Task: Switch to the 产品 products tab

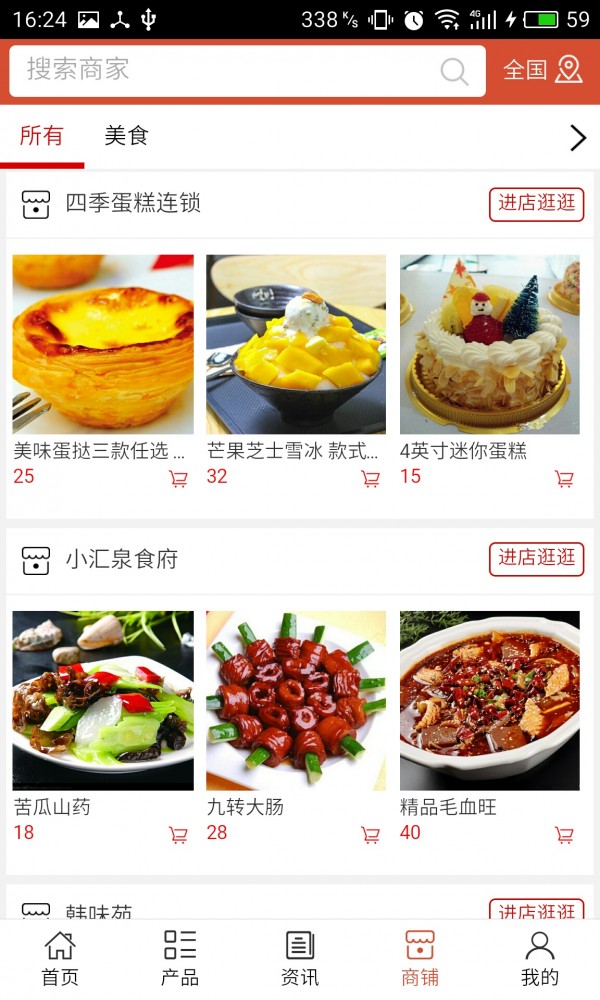Action: tap(180, 958)
